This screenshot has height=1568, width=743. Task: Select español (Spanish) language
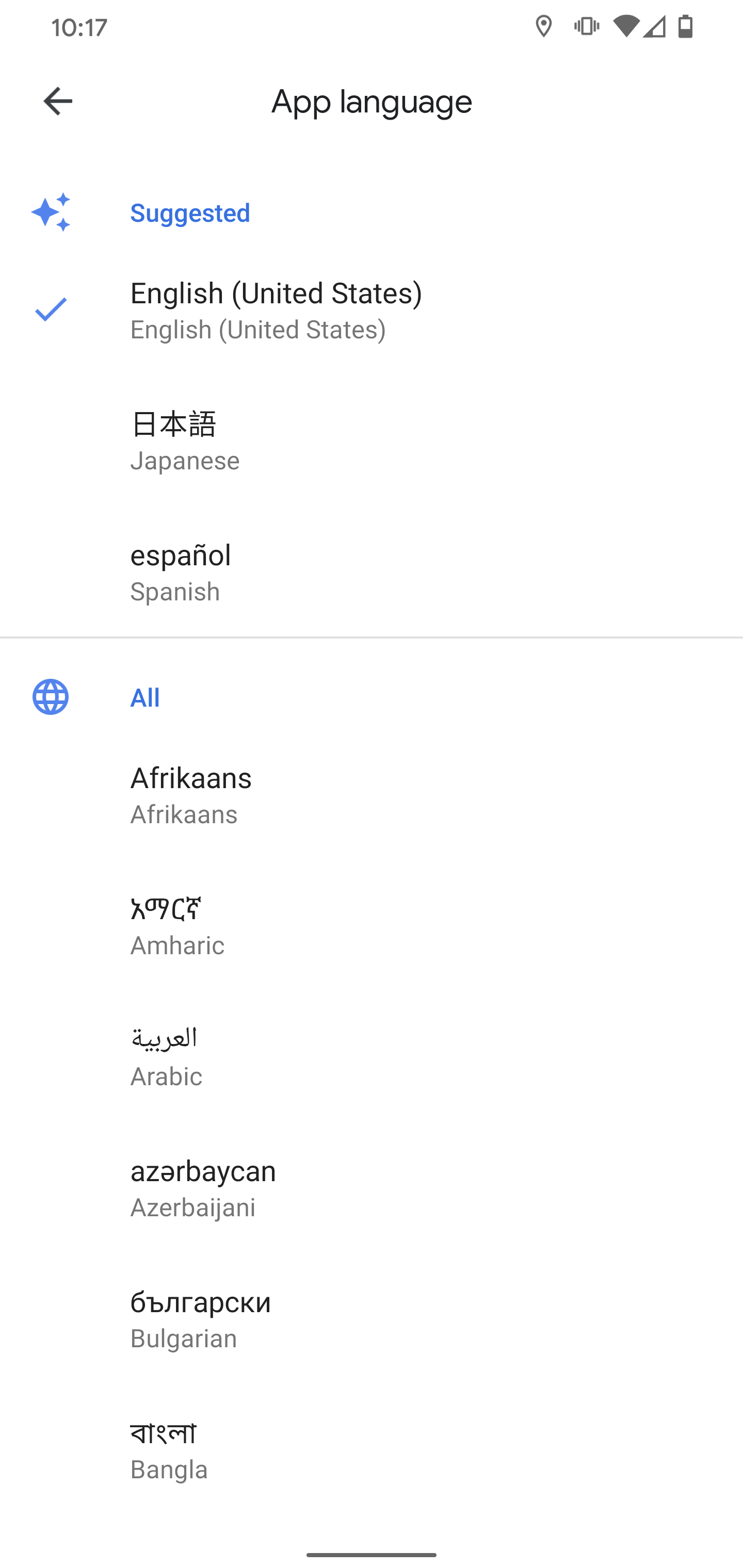tap(372, 571)
